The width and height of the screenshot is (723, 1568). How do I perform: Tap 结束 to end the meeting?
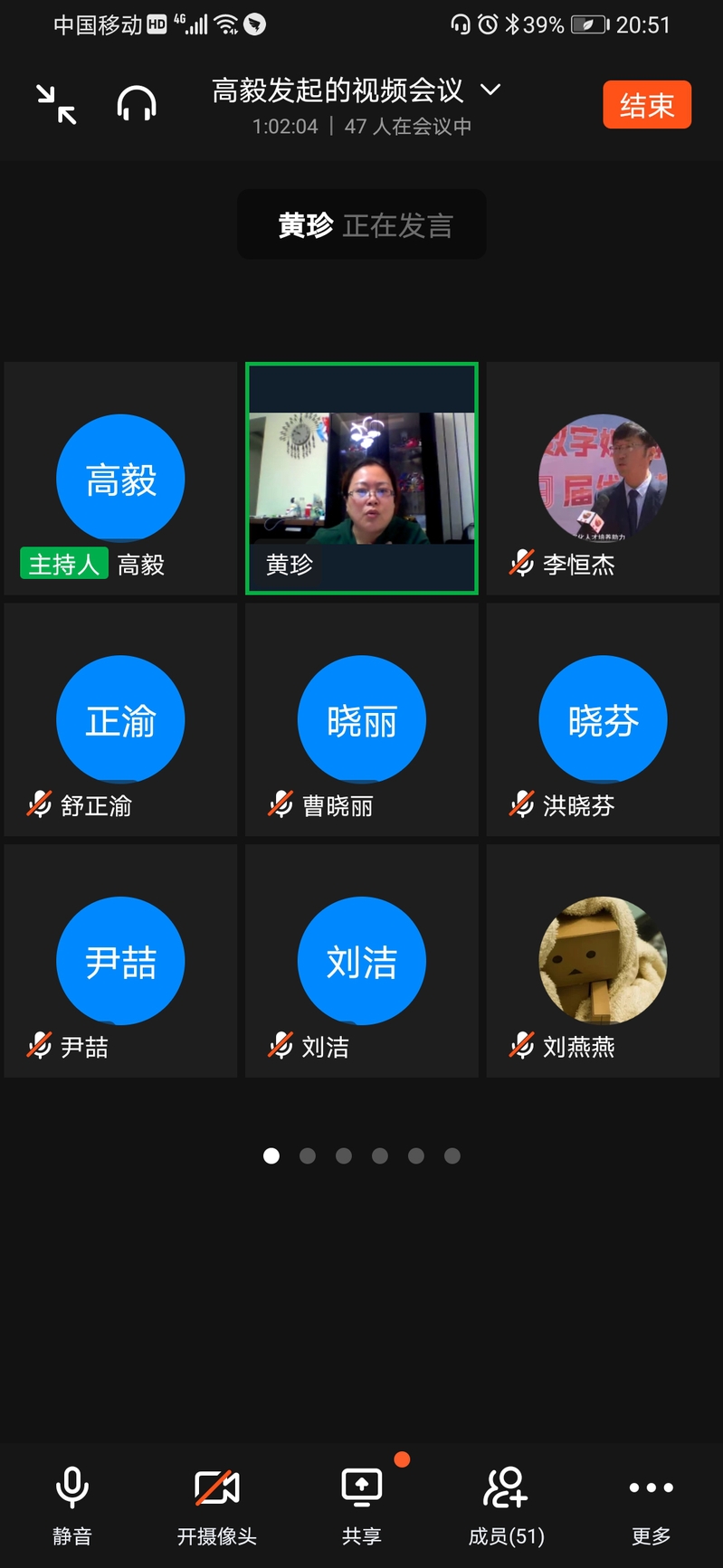click(x=646, y=105)
